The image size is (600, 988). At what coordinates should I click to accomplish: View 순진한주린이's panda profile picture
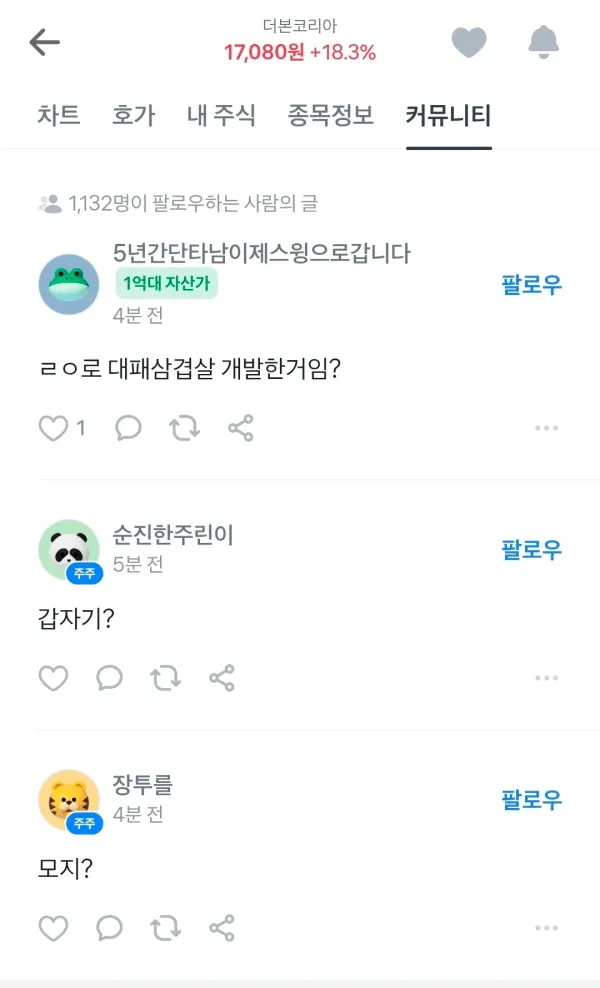coord(69,551)
